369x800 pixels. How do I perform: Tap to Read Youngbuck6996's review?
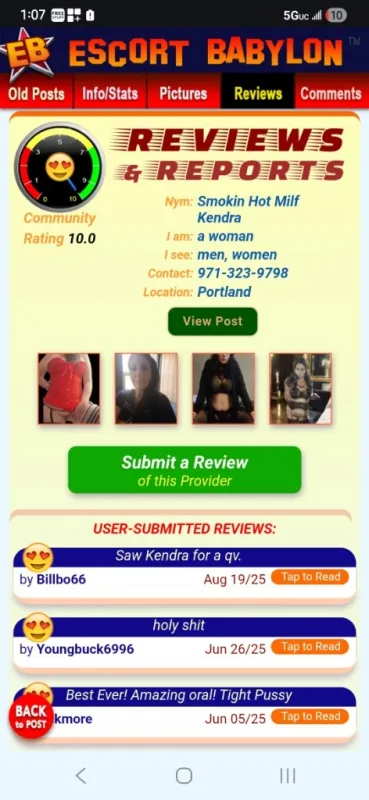coord(310,647)
